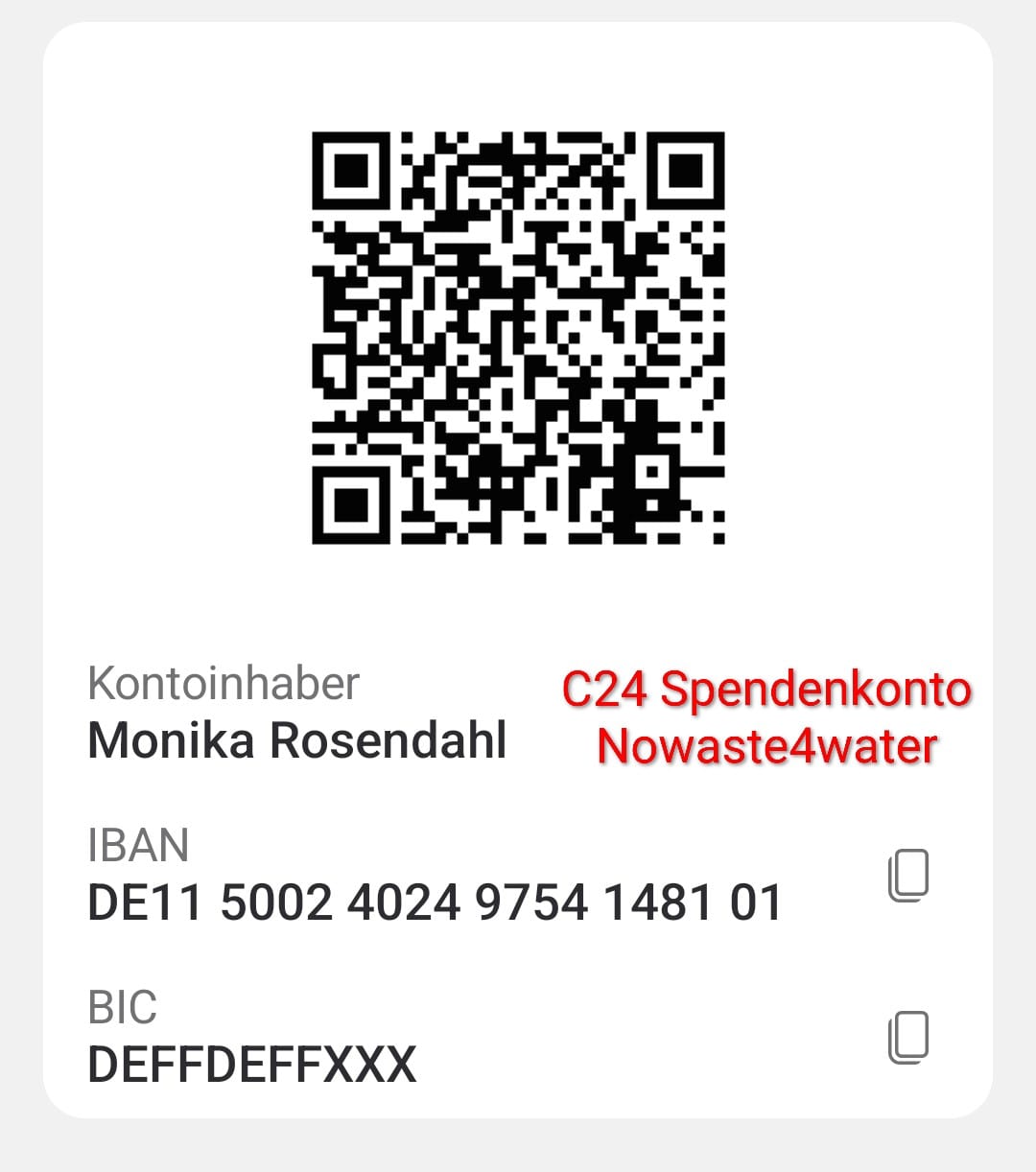Copy the IBAN number
This screenshot has width=1036, height=1172.
pyautogui.click(x=907, y=875)
